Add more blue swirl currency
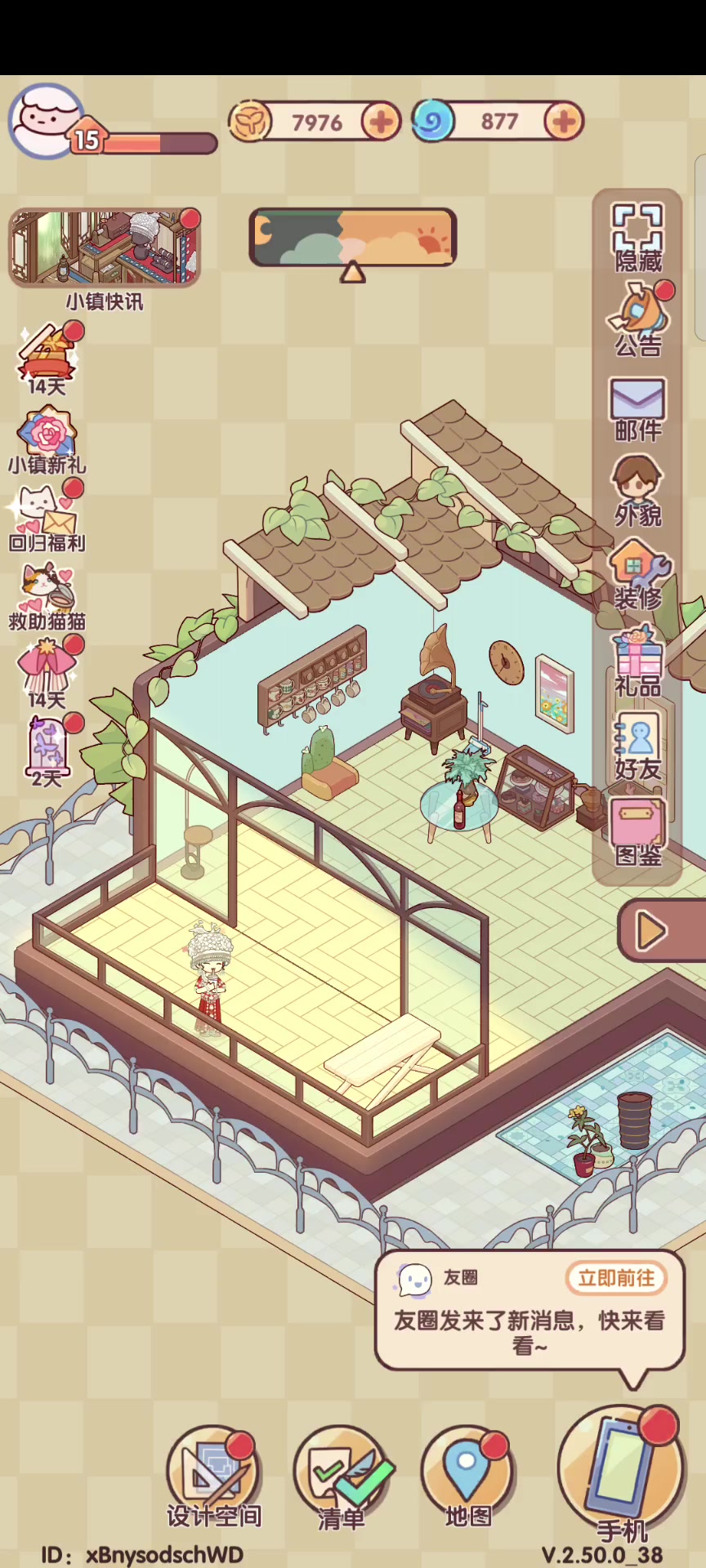706x1568 pixels. coord(564,122)
